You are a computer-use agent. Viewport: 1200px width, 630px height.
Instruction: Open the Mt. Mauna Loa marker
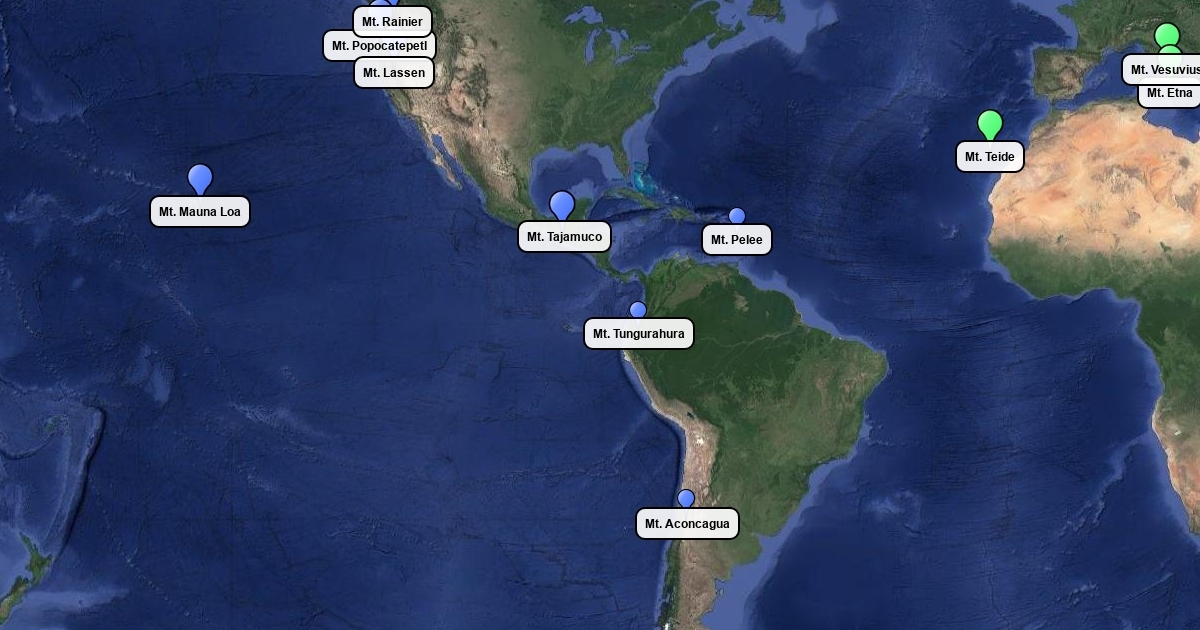pyautogui.click(x=200, y=179)
